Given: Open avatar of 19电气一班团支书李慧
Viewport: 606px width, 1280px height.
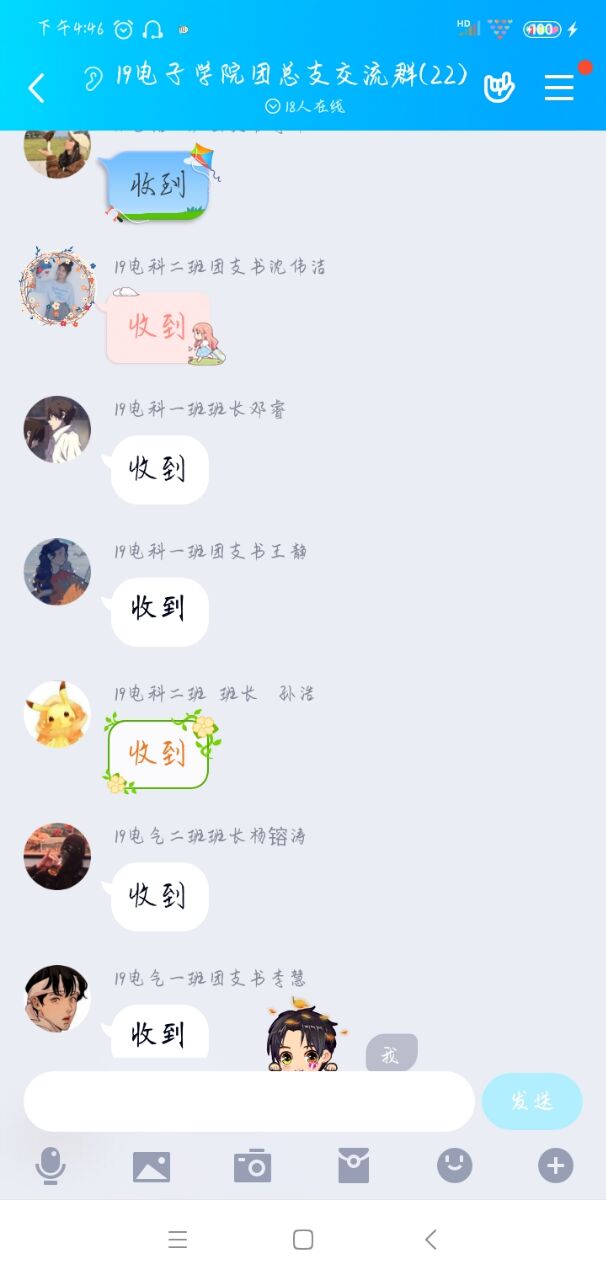Looking at the screenshot, I should 57,999.
